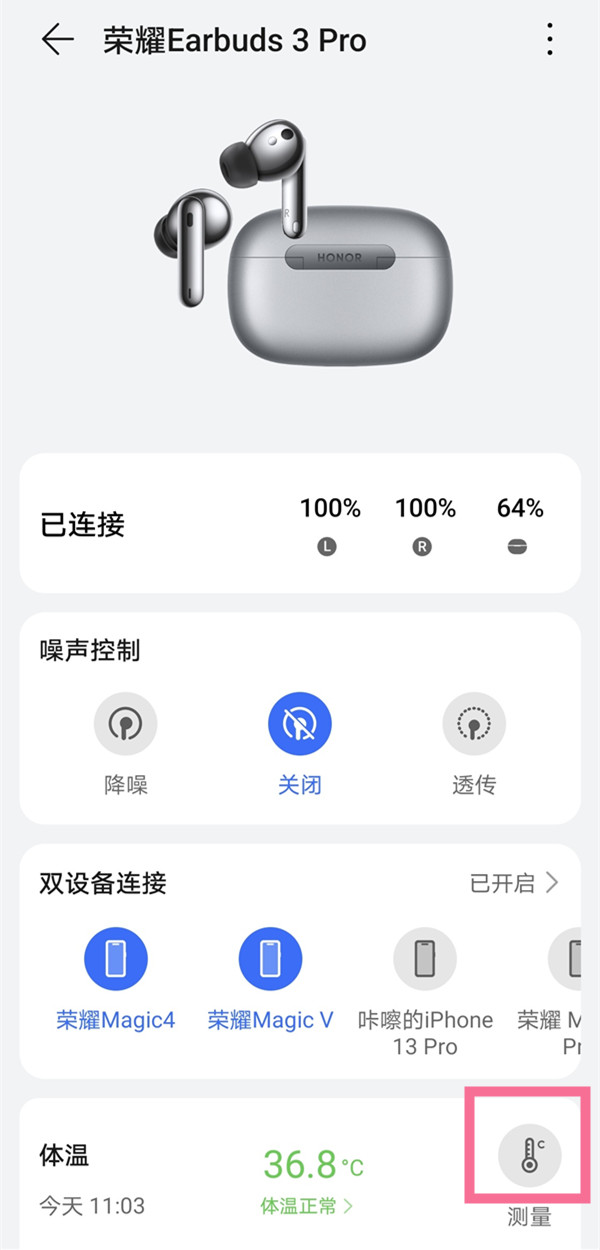Image resolution: width=600 pixels, height=1250 pixels.
Task: Select the 降噪 noise cancellation mode
Action: click(126, 724)
